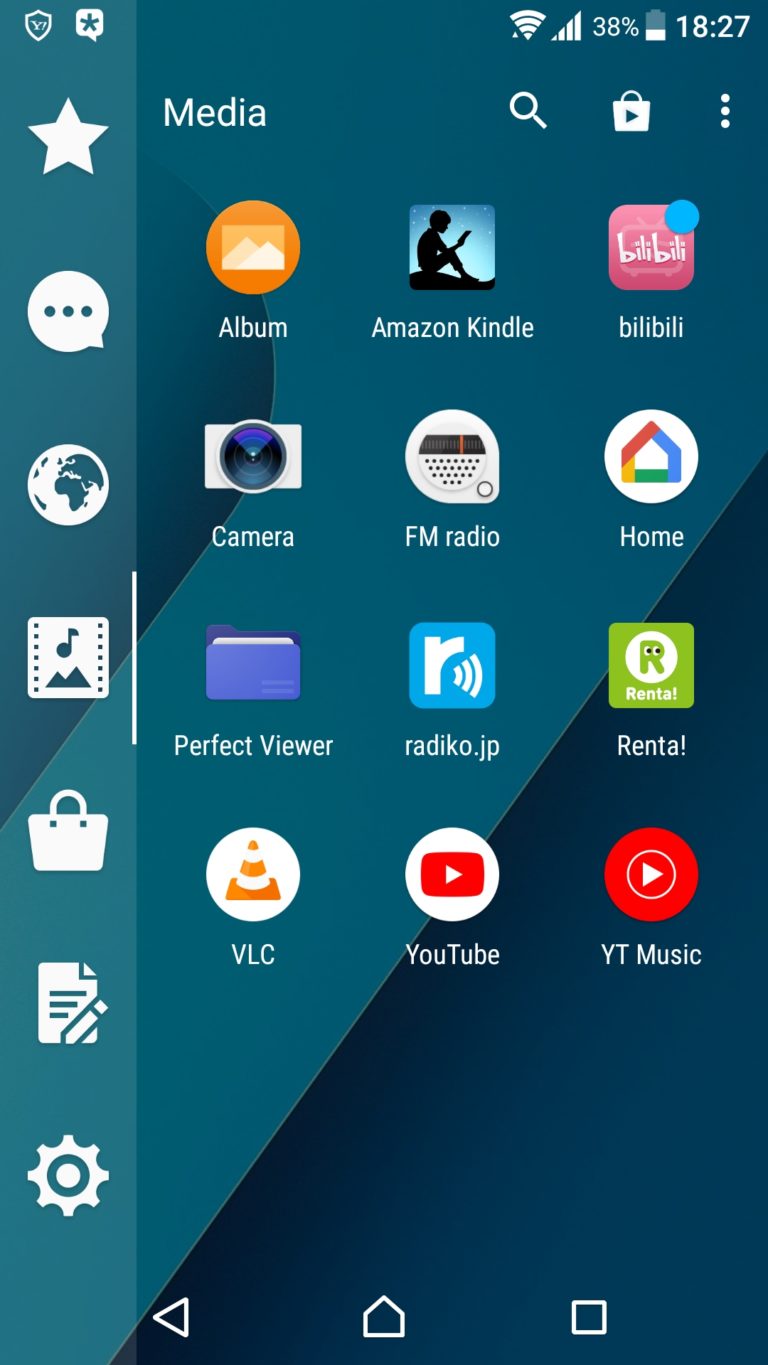This screenshot has height=1365, width=768.
Task: Open the Renta! app
Action: tap(651, 665)
